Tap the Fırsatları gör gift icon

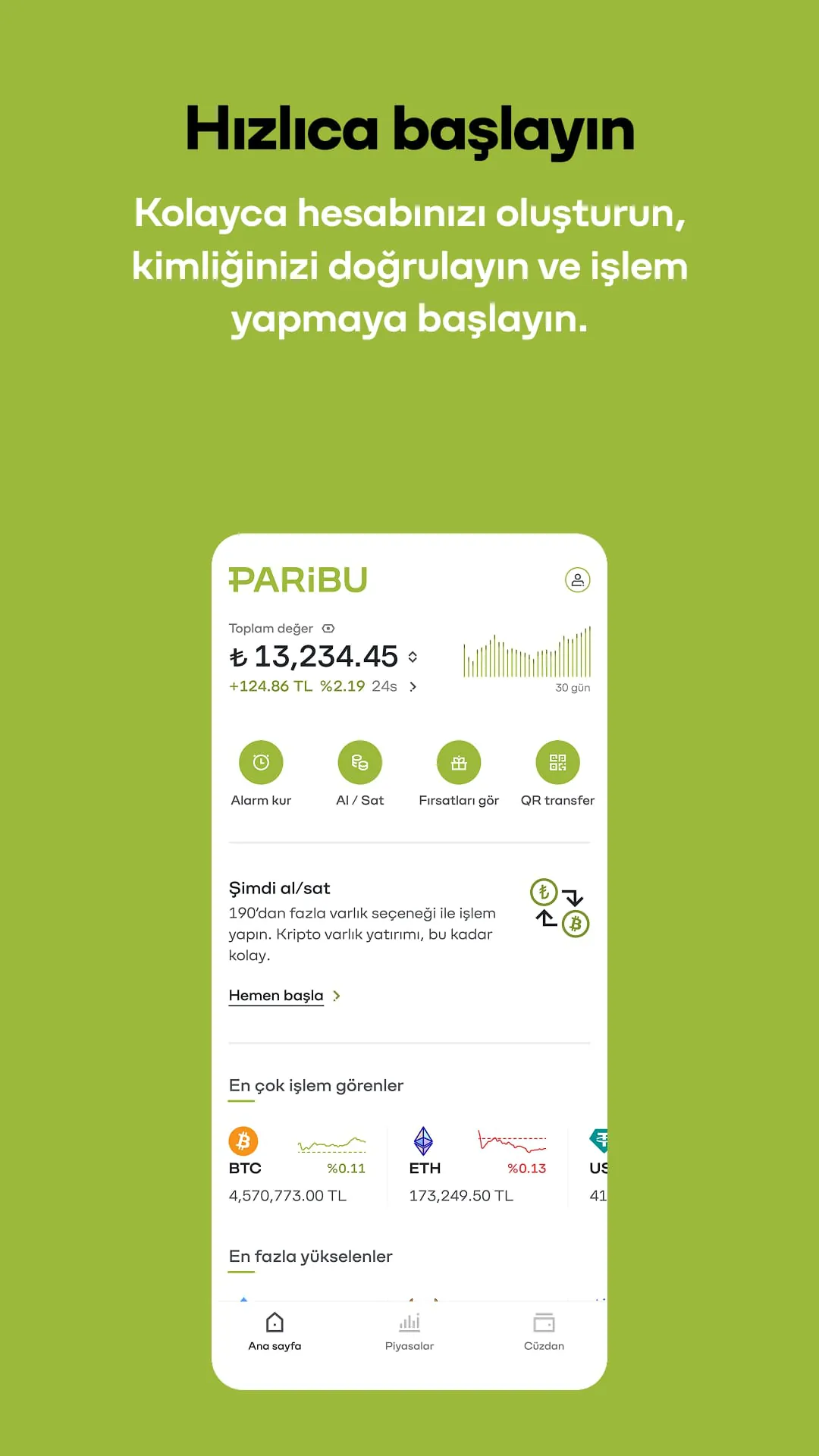tap(458, 763)
